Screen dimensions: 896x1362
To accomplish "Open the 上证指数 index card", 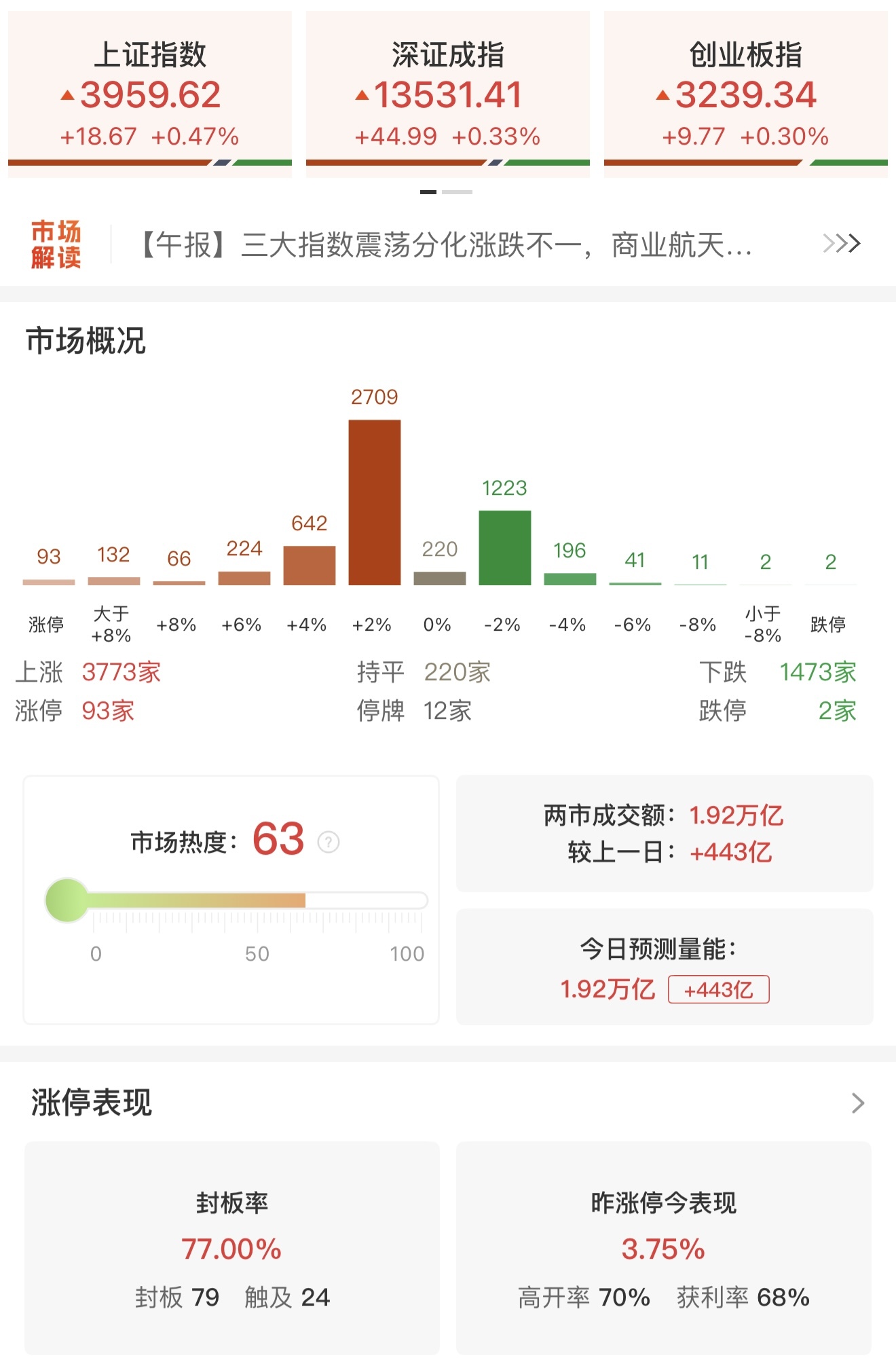I will [x=150, y=95].
